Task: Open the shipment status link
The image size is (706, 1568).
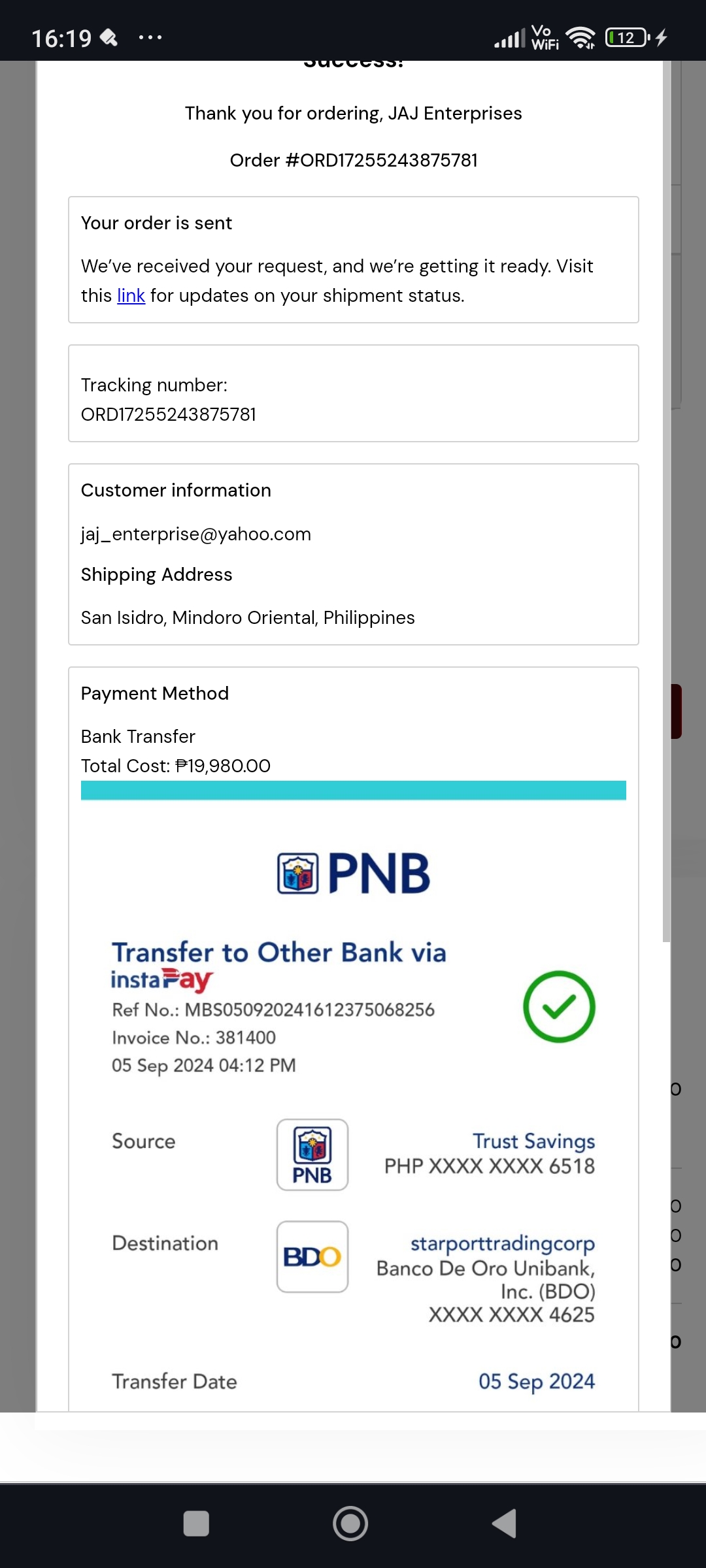Action: pyautogui.click(x=131, y=296)
